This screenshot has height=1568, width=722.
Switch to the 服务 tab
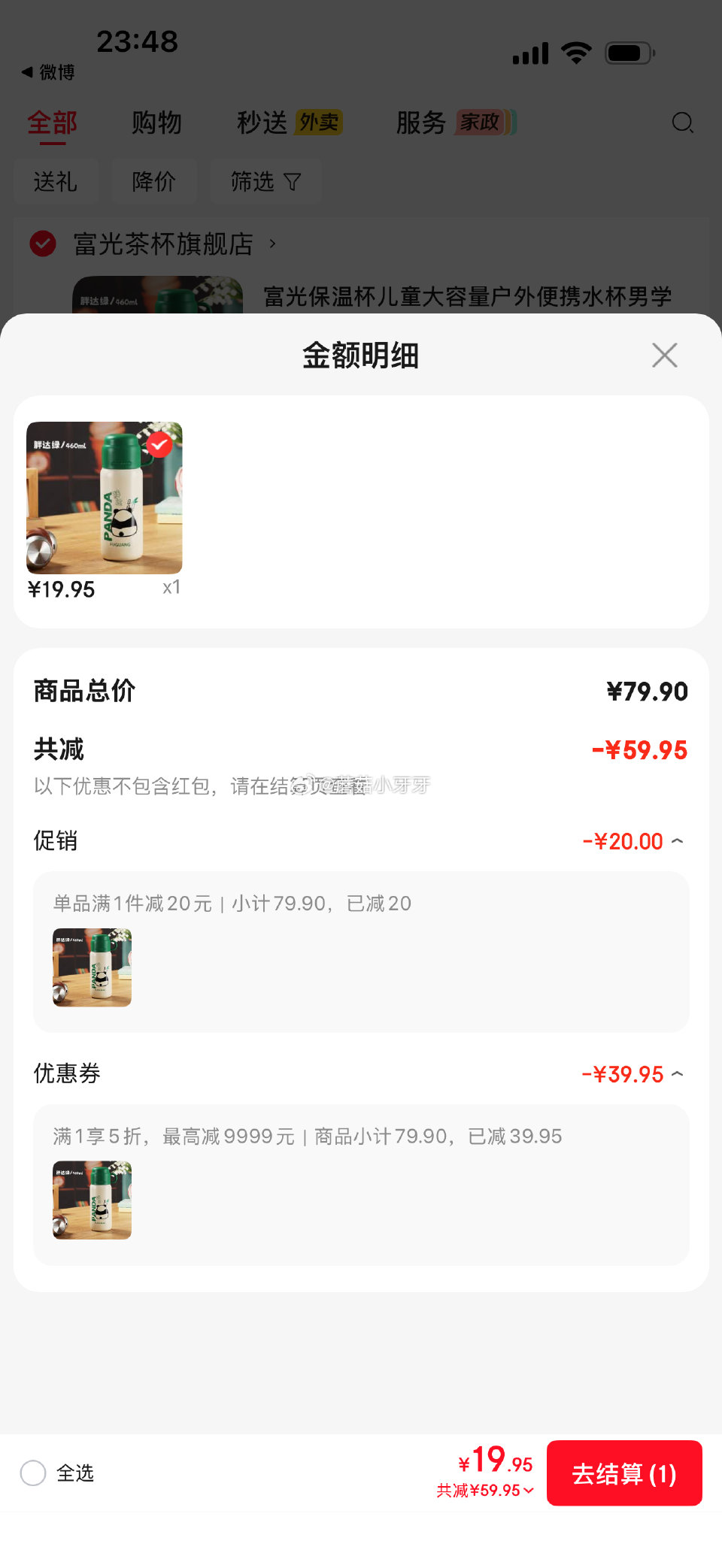click(x=421, y=123)
